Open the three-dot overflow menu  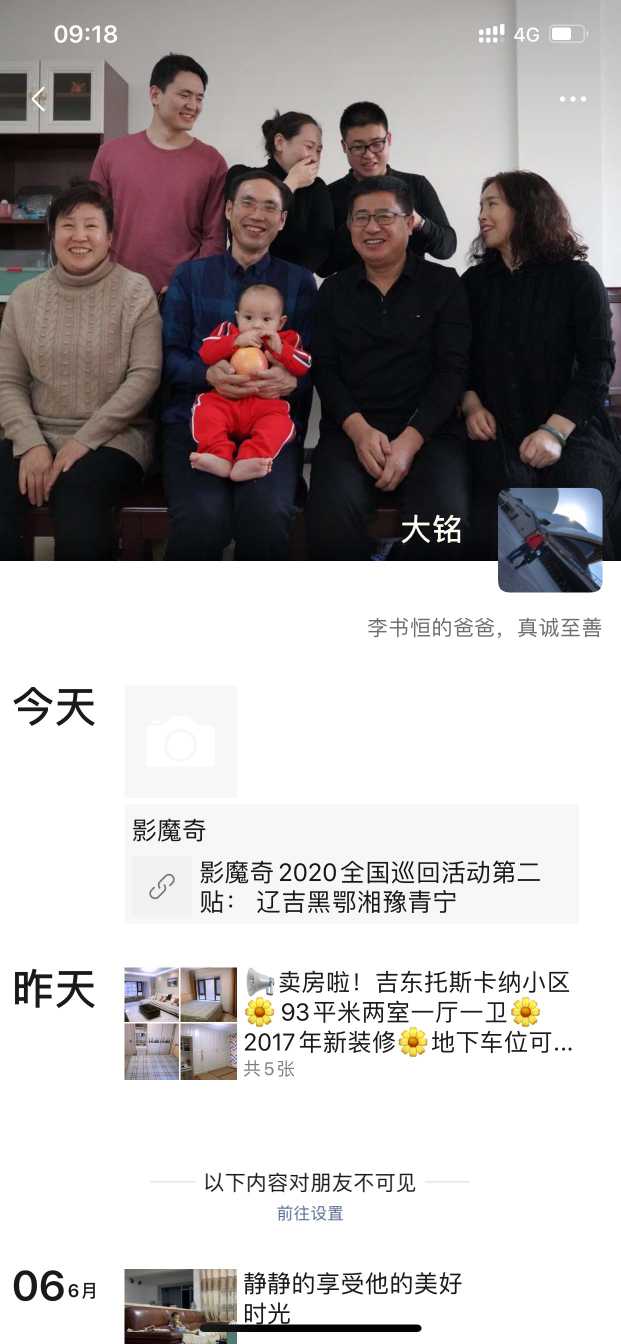tap(573, 99)
